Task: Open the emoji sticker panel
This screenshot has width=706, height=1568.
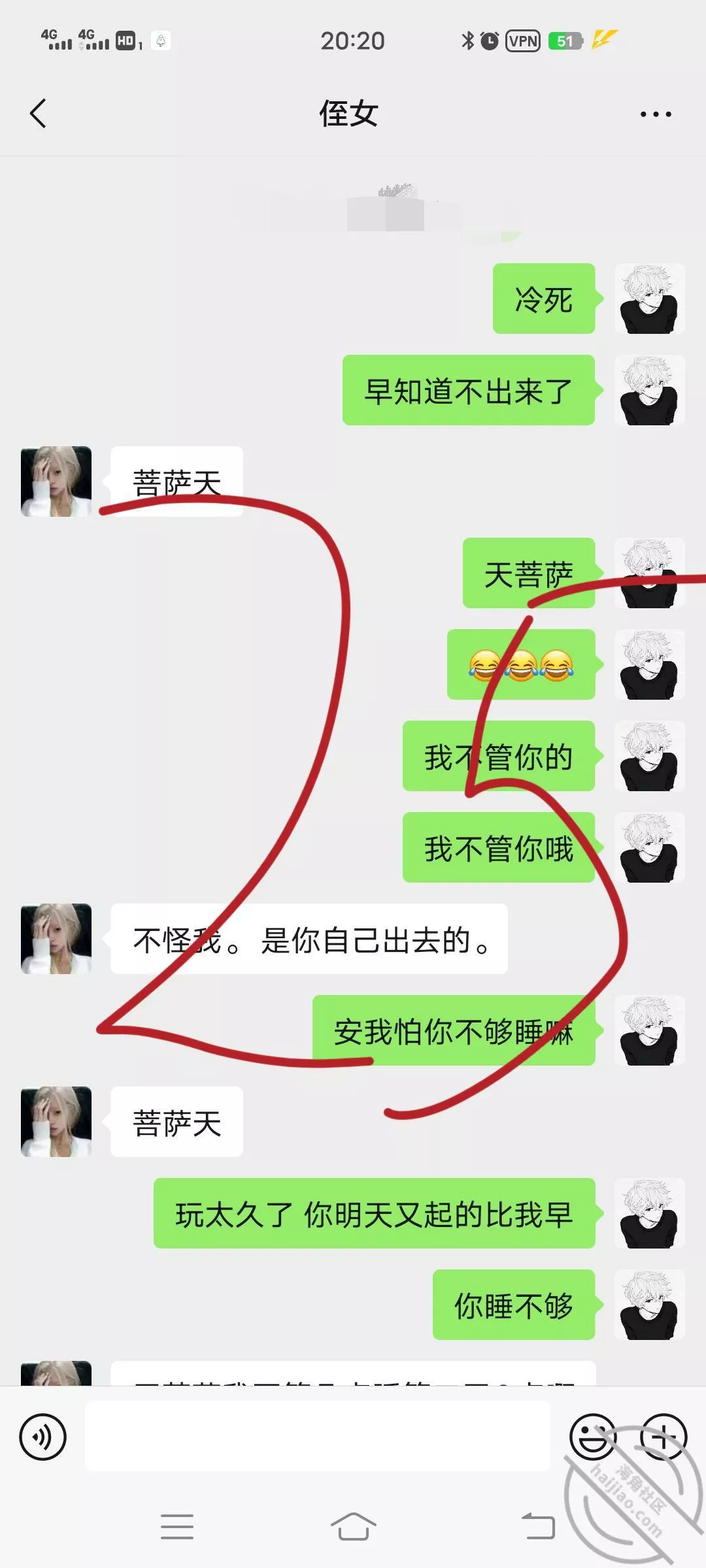Action: 592,1437
